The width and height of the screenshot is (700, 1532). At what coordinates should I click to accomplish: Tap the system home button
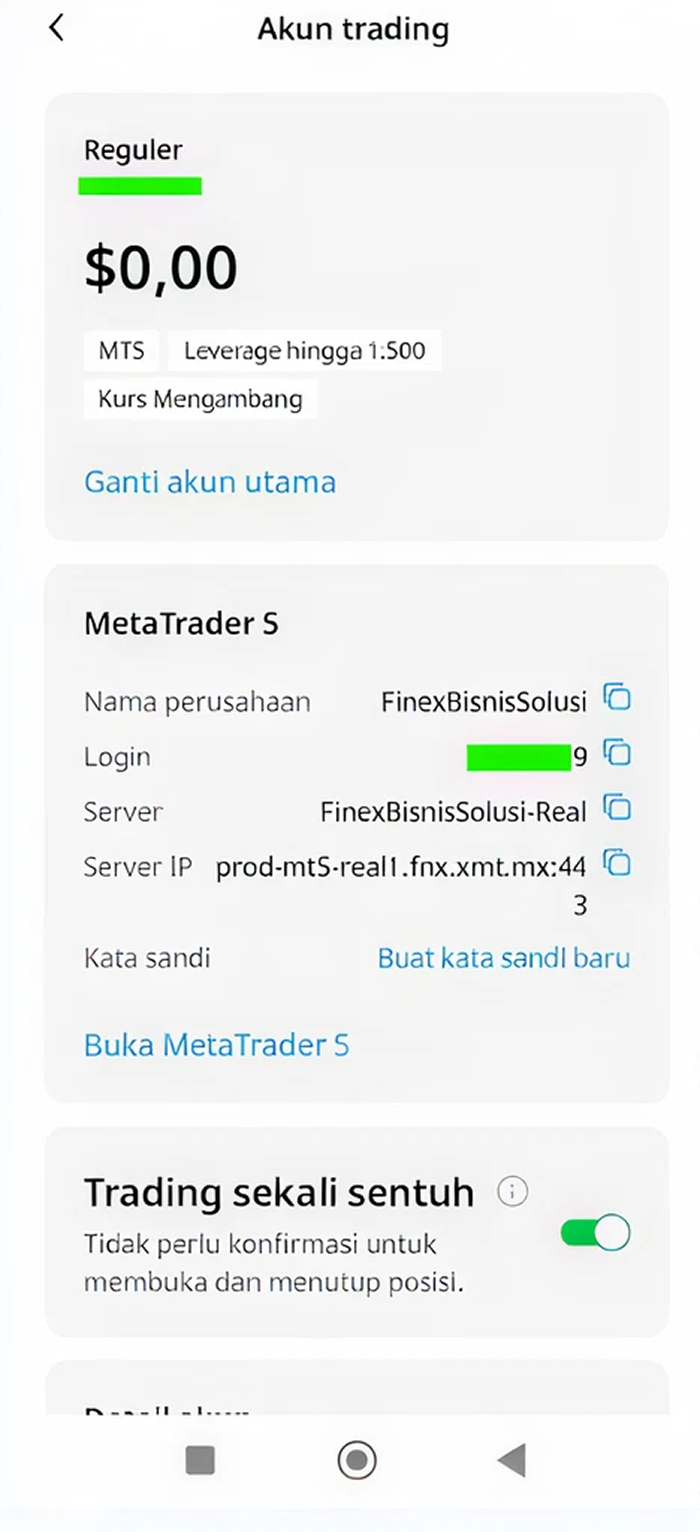click(357, 1461)
